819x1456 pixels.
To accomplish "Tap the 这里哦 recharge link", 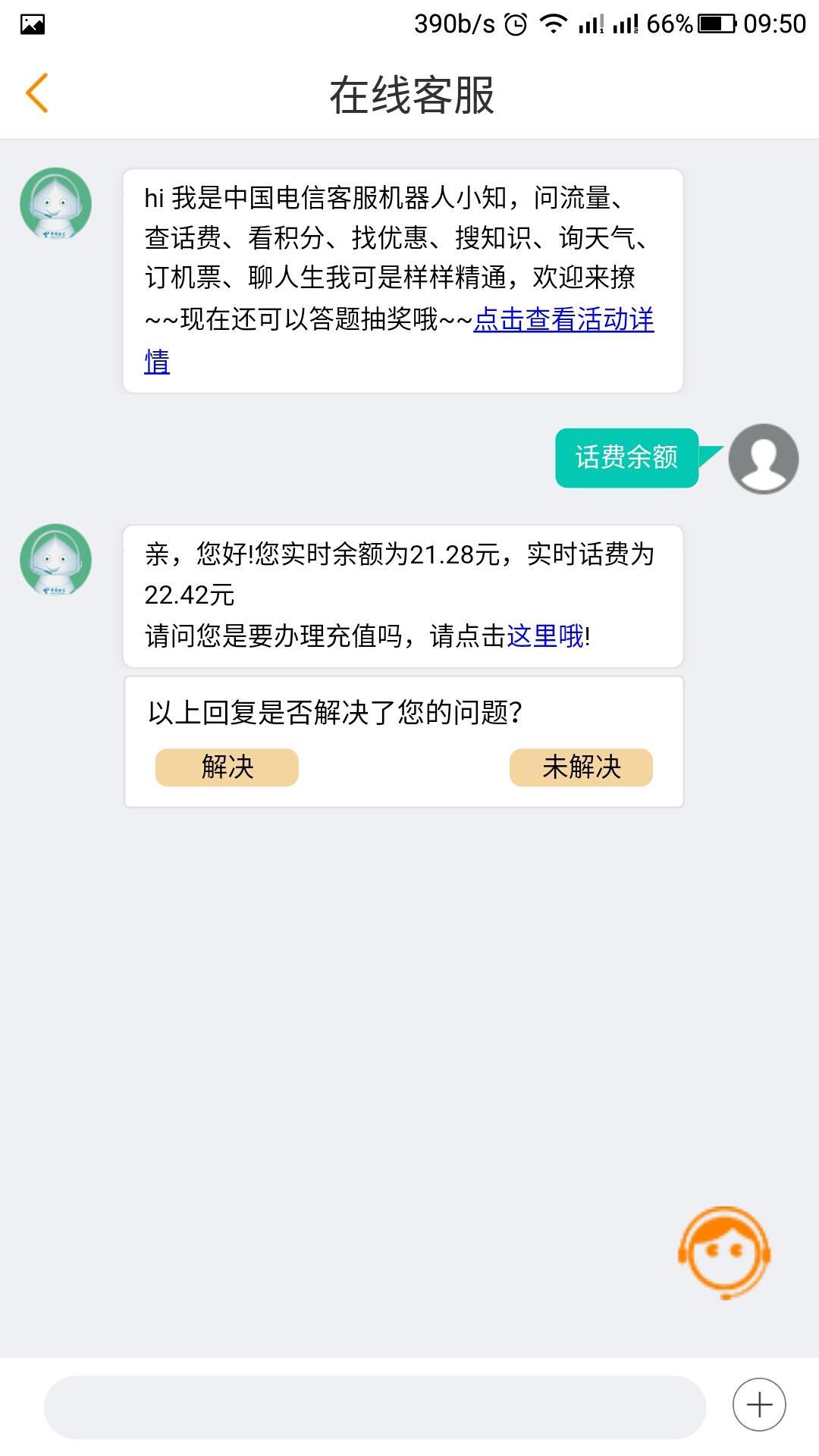I will pyautogui.click(x=544, y=635).
